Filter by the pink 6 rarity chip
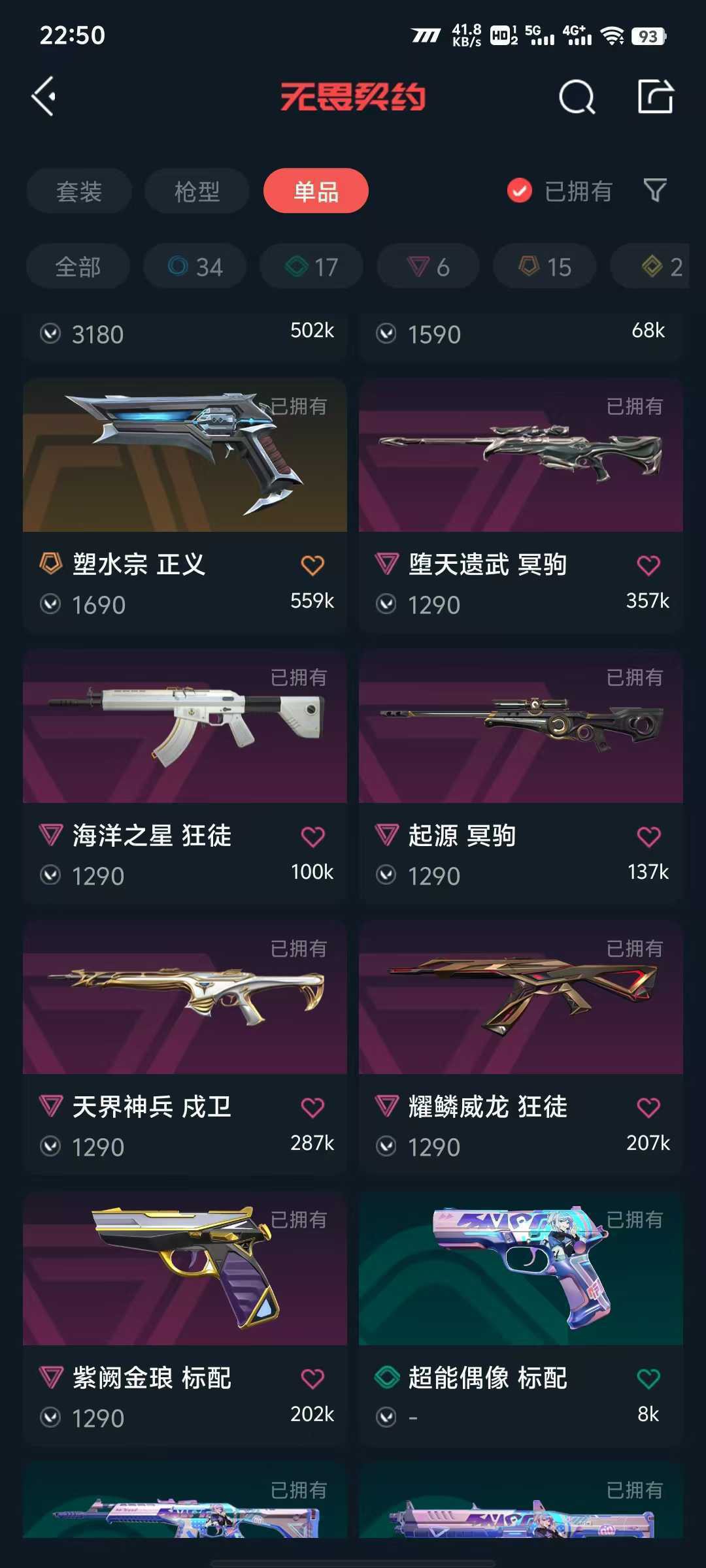Image resolution: width=706 pixels, height=1568 pixels. coord(428,267)
